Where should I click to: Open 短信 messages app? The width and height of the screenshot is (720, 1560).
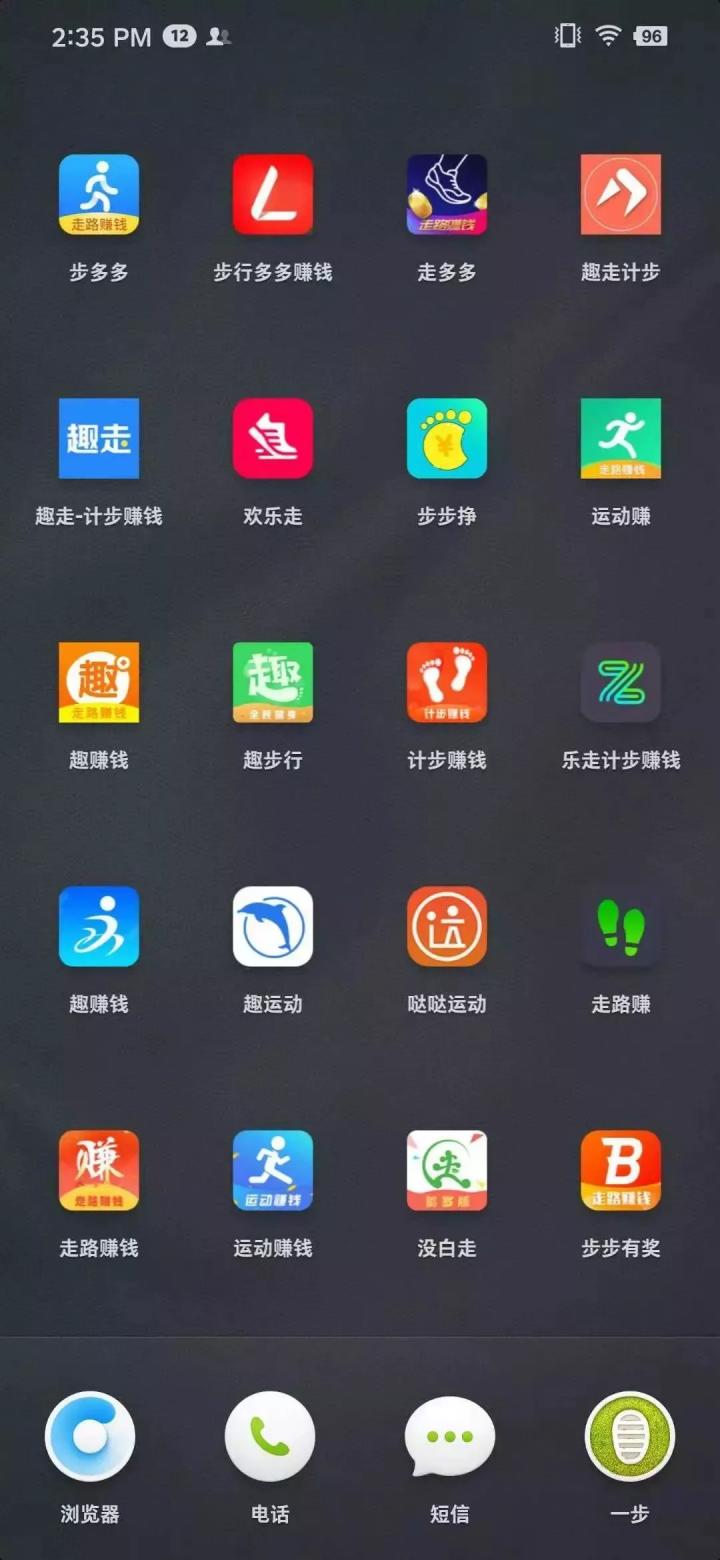click(x=450, y=1436)
